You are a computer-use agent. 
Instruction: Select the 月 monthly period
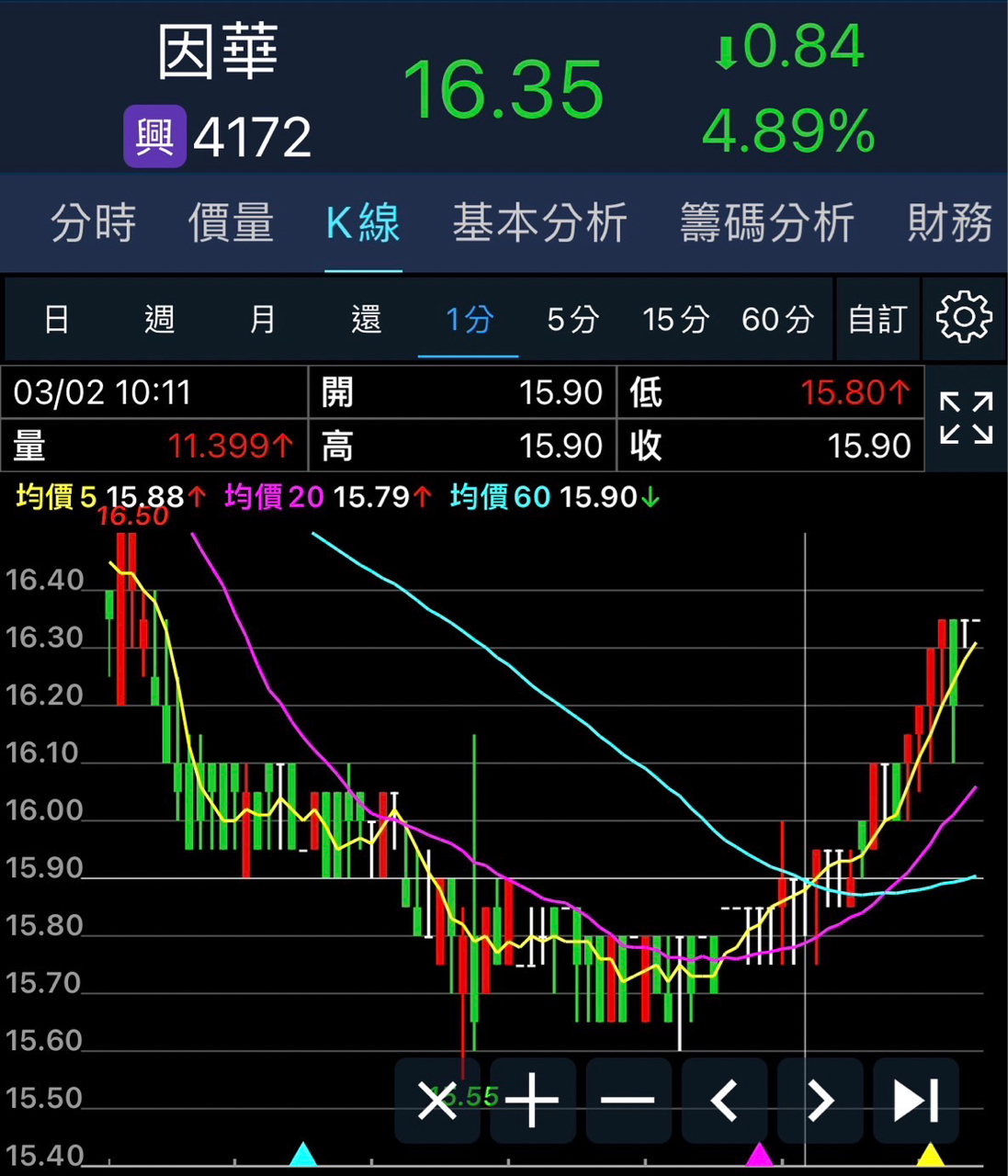point(263,320)
